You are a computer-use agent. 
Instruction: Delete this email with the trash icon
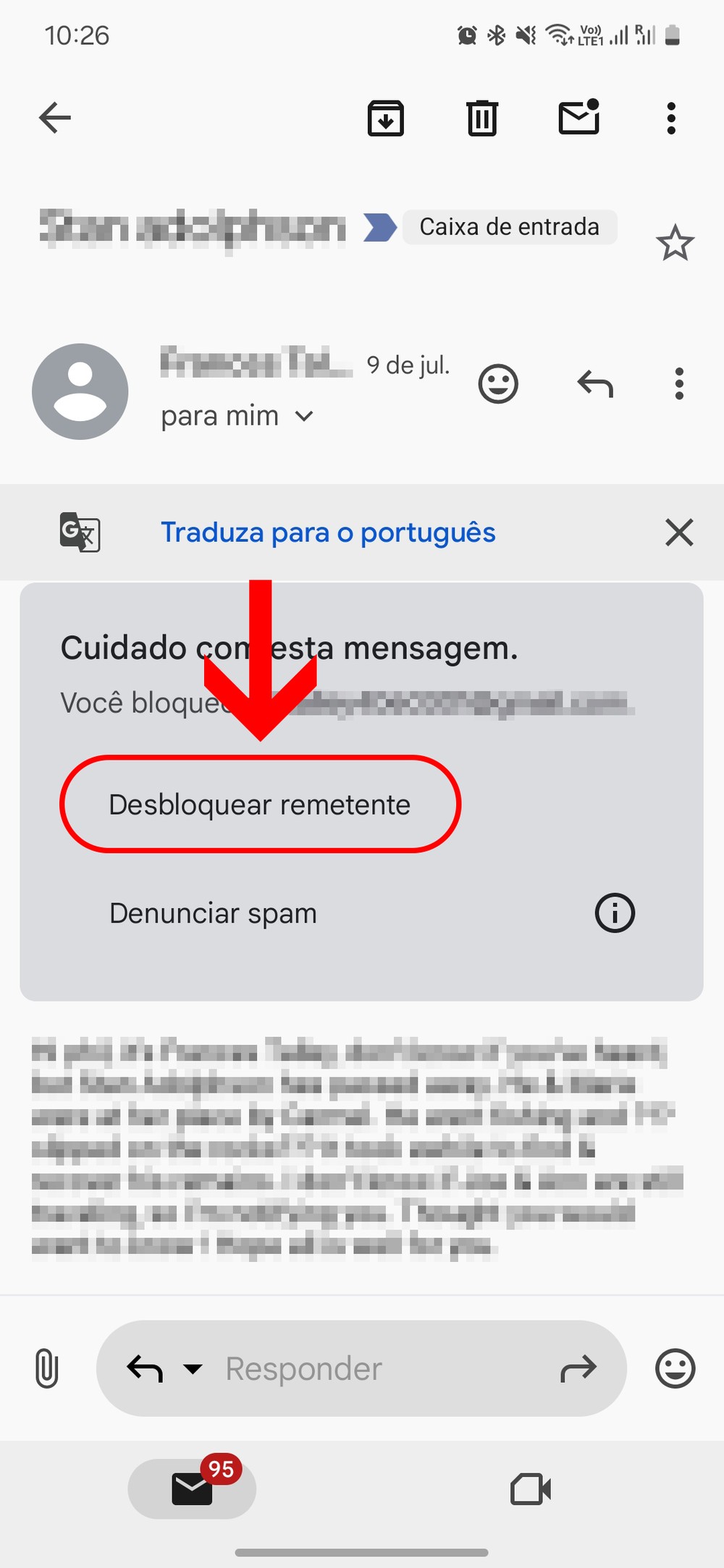pyautogui.click(x=482, y=118)
